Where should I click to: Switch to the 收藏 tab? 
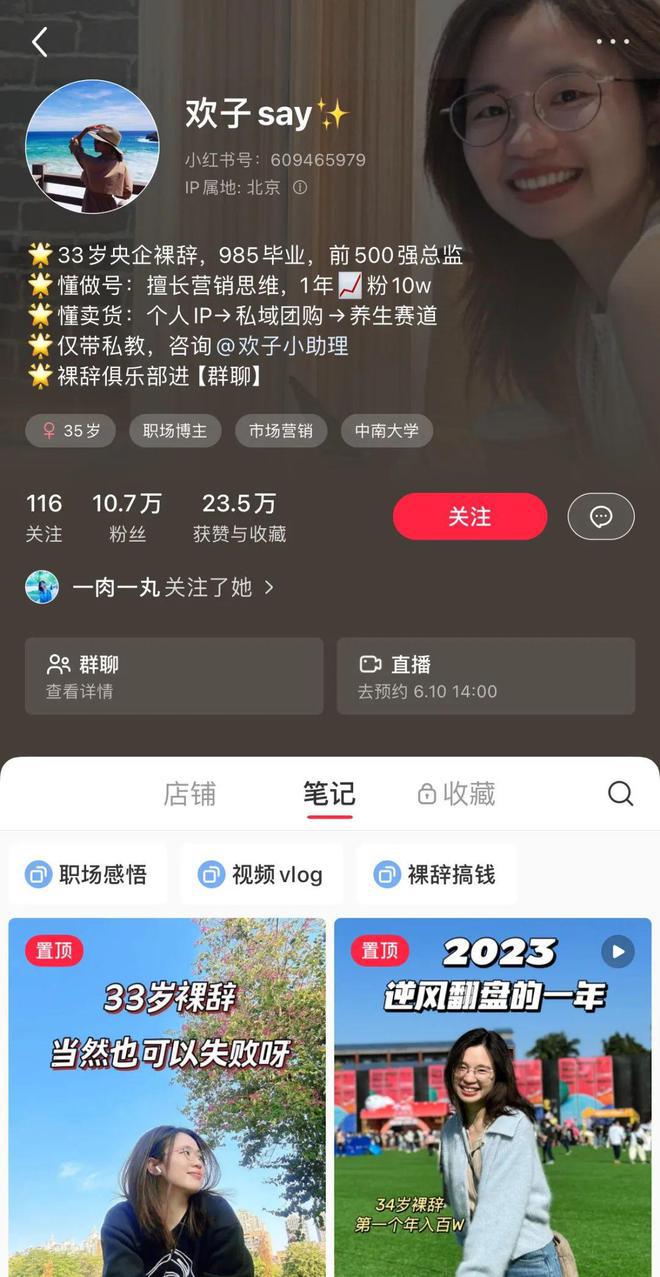tap(457, 794)
